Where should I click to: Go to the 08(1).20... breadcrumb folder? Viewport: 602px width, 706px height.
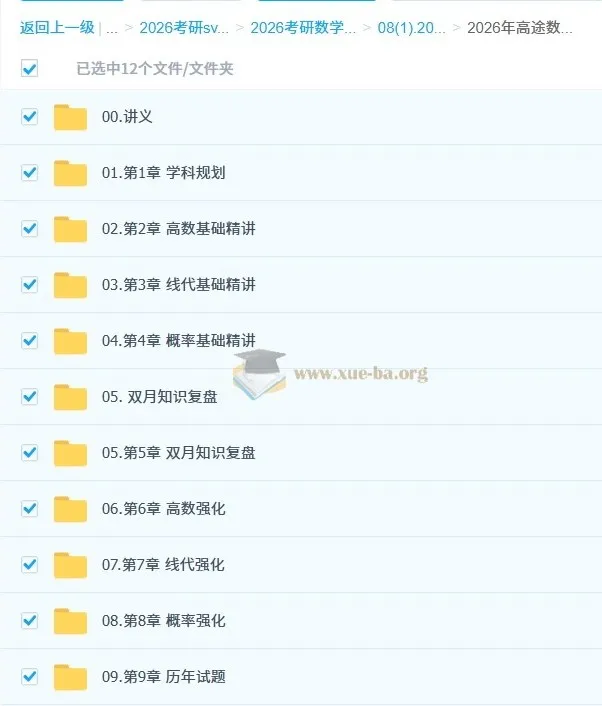click(411, 28)
